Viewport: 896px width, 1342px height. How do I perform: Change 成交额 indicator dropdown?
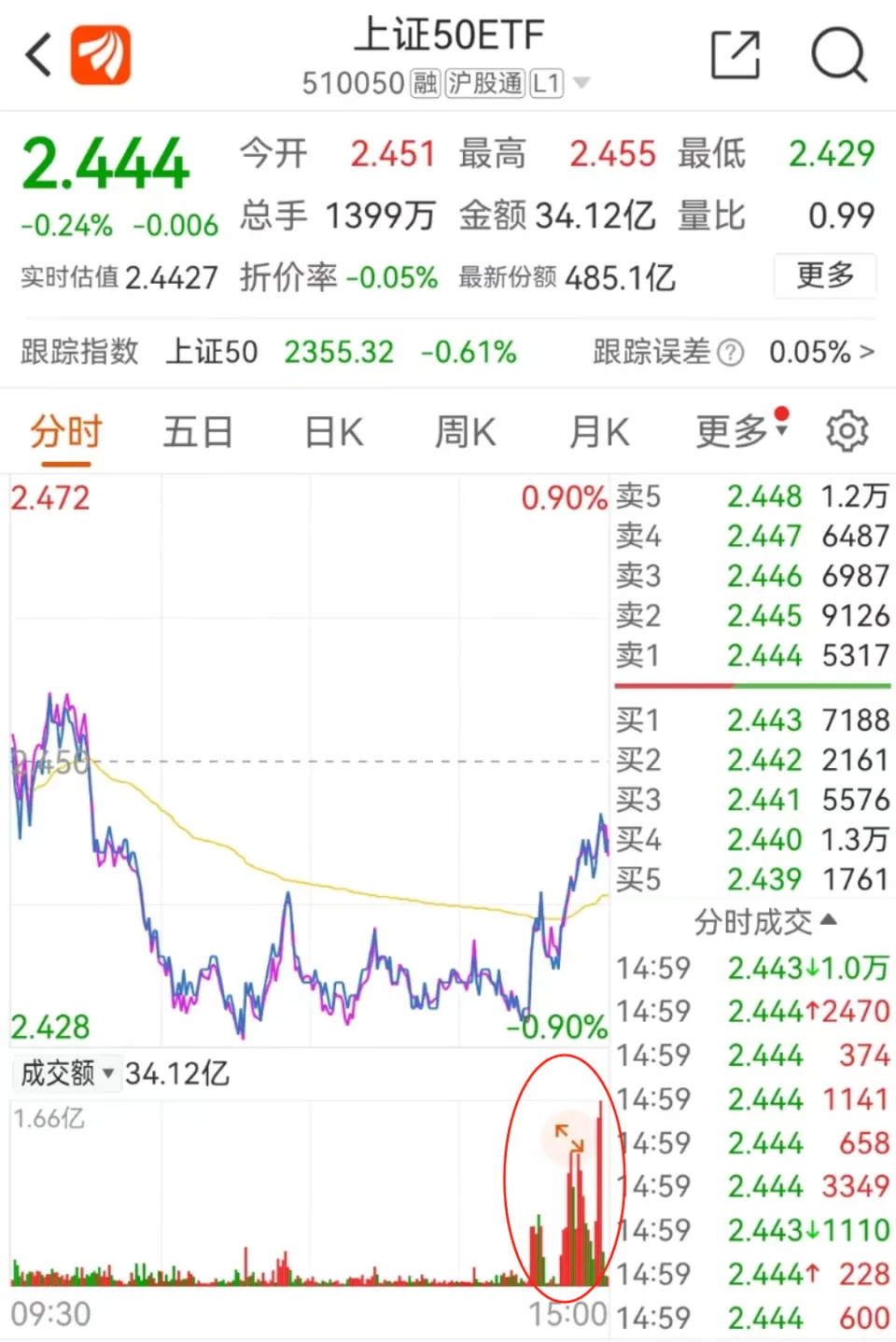68,1073
